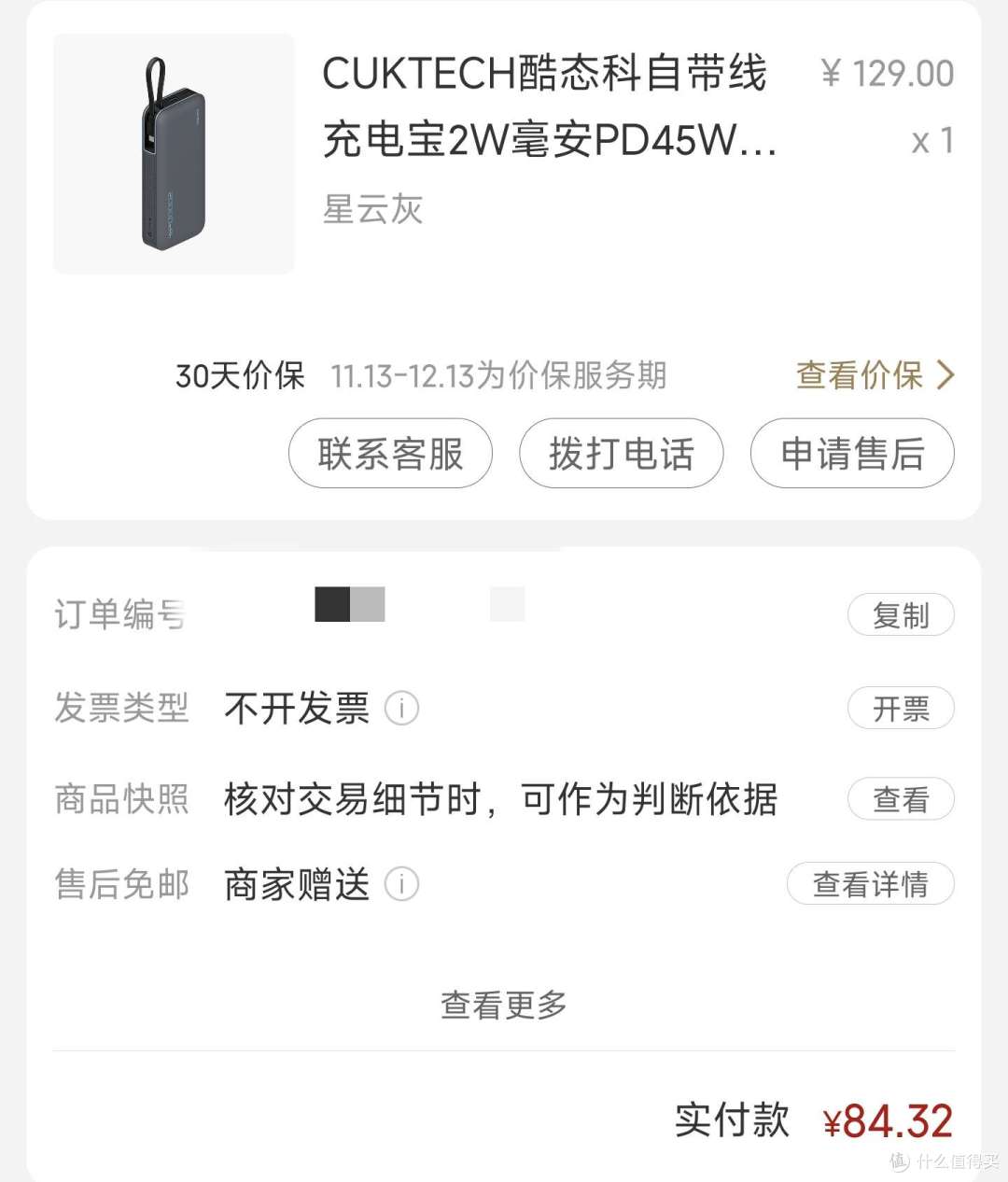Tap the info icon next to 商家赠送
Viewport: 1008px width, 1182px height.
click(x=401, y=885)
